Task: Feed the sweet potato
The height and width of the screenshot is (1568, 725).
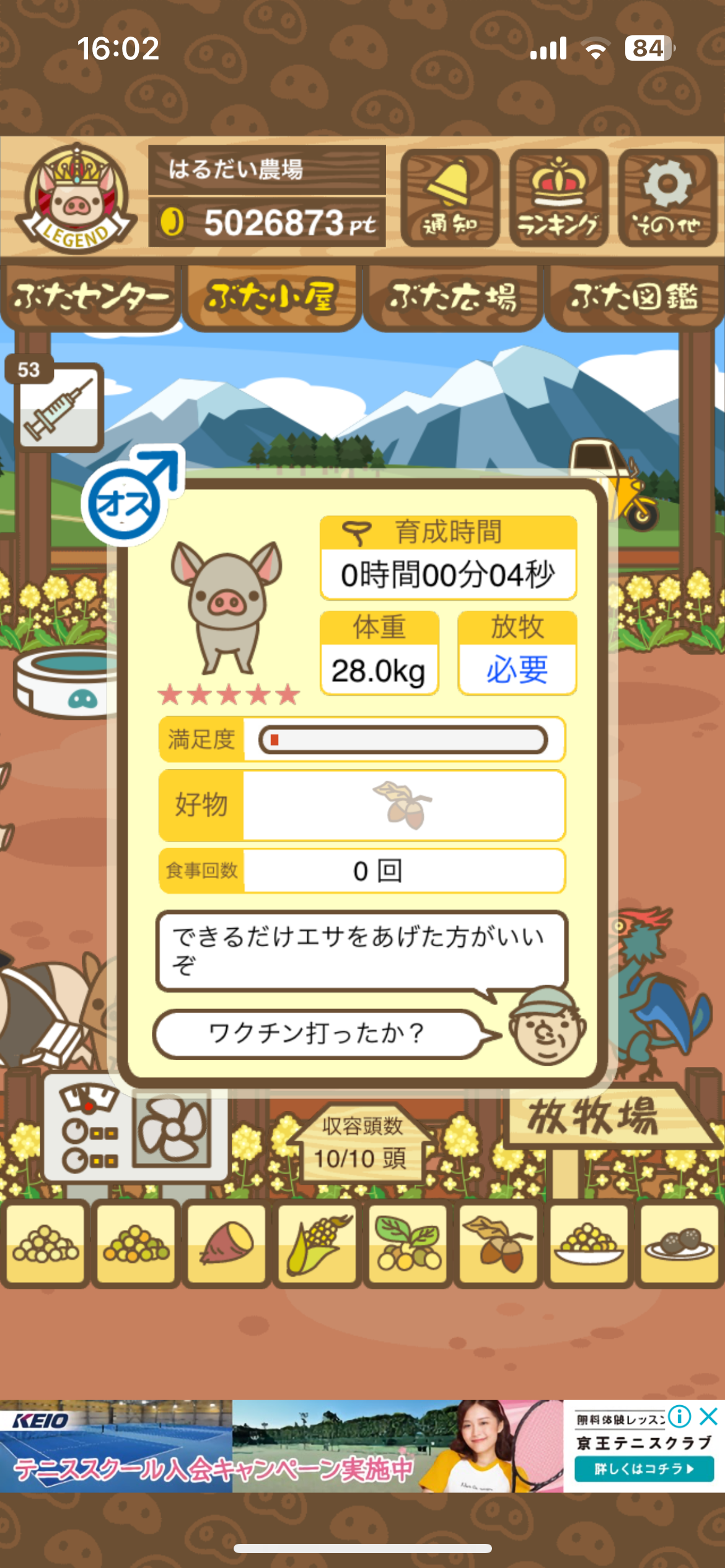Action: click(x=226, y=1242)
